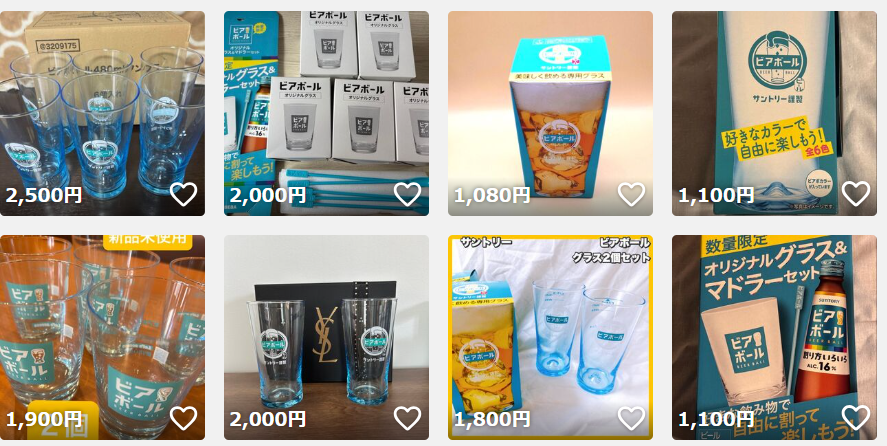Viewport: 887px width, 446px height.
Task: Like the 1,900円 glasses listing
Action: pos(183,418)
